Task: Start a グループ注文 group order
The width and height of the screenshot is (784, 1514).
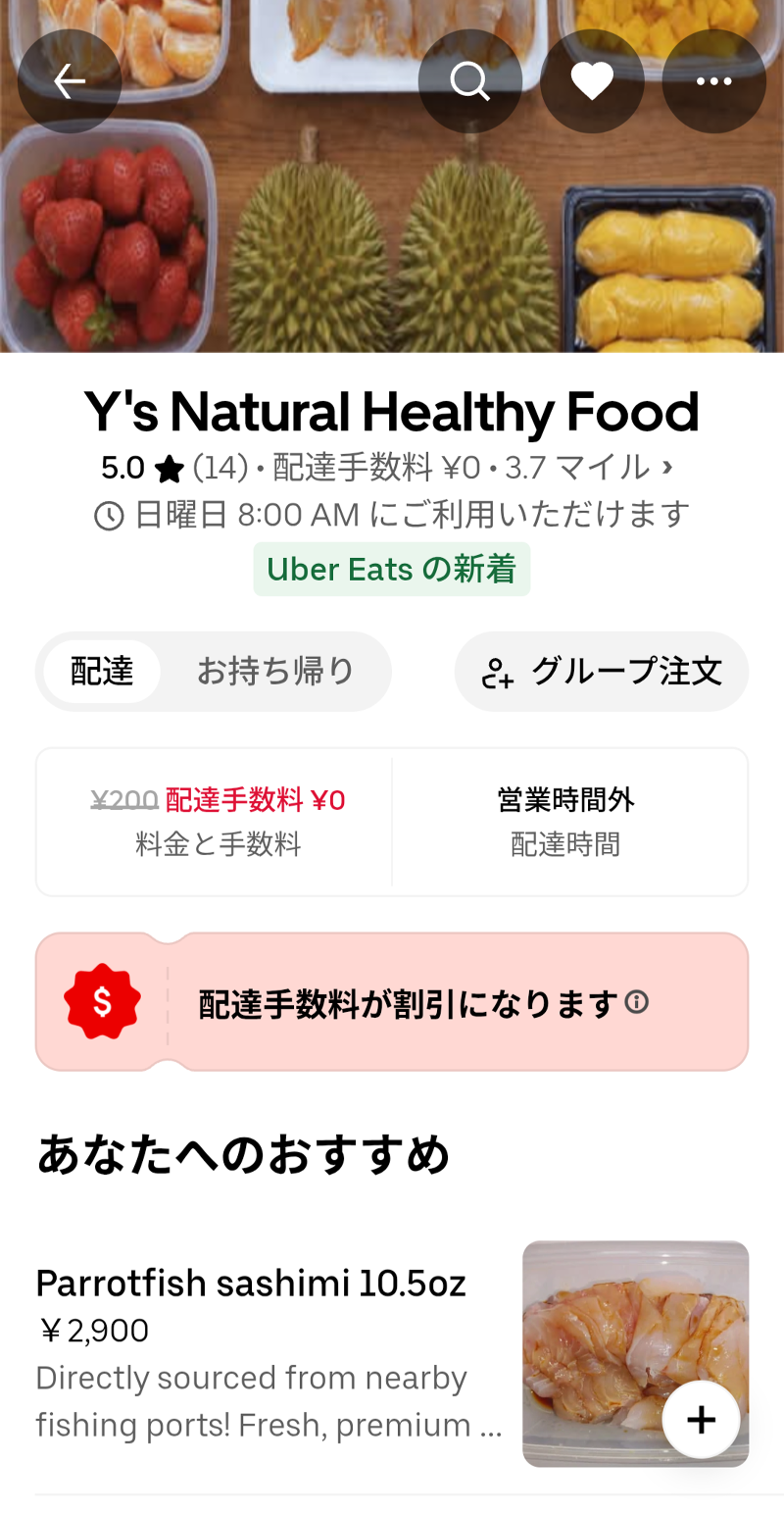Action: click(602, 672)
